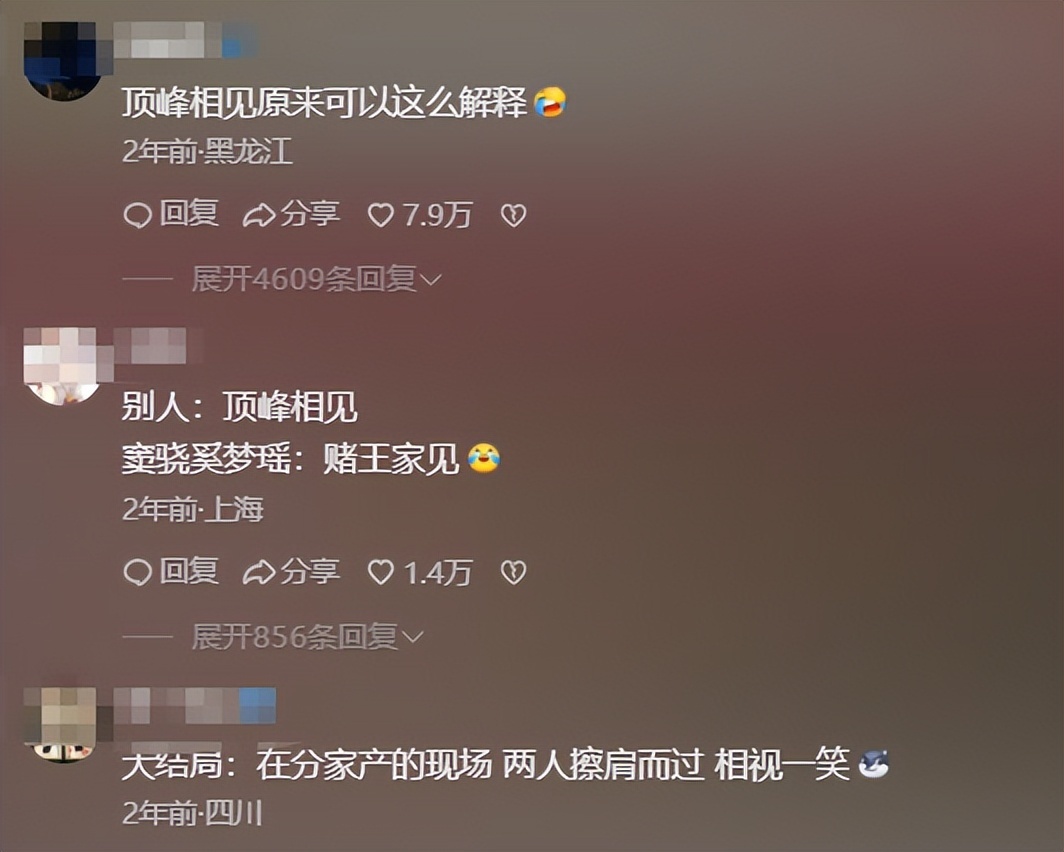This screenshot has height=852, width=1064.
Task: Dislike the comment with 7.9万 likes
Action: pyautogui.click(x=513, y=215)
